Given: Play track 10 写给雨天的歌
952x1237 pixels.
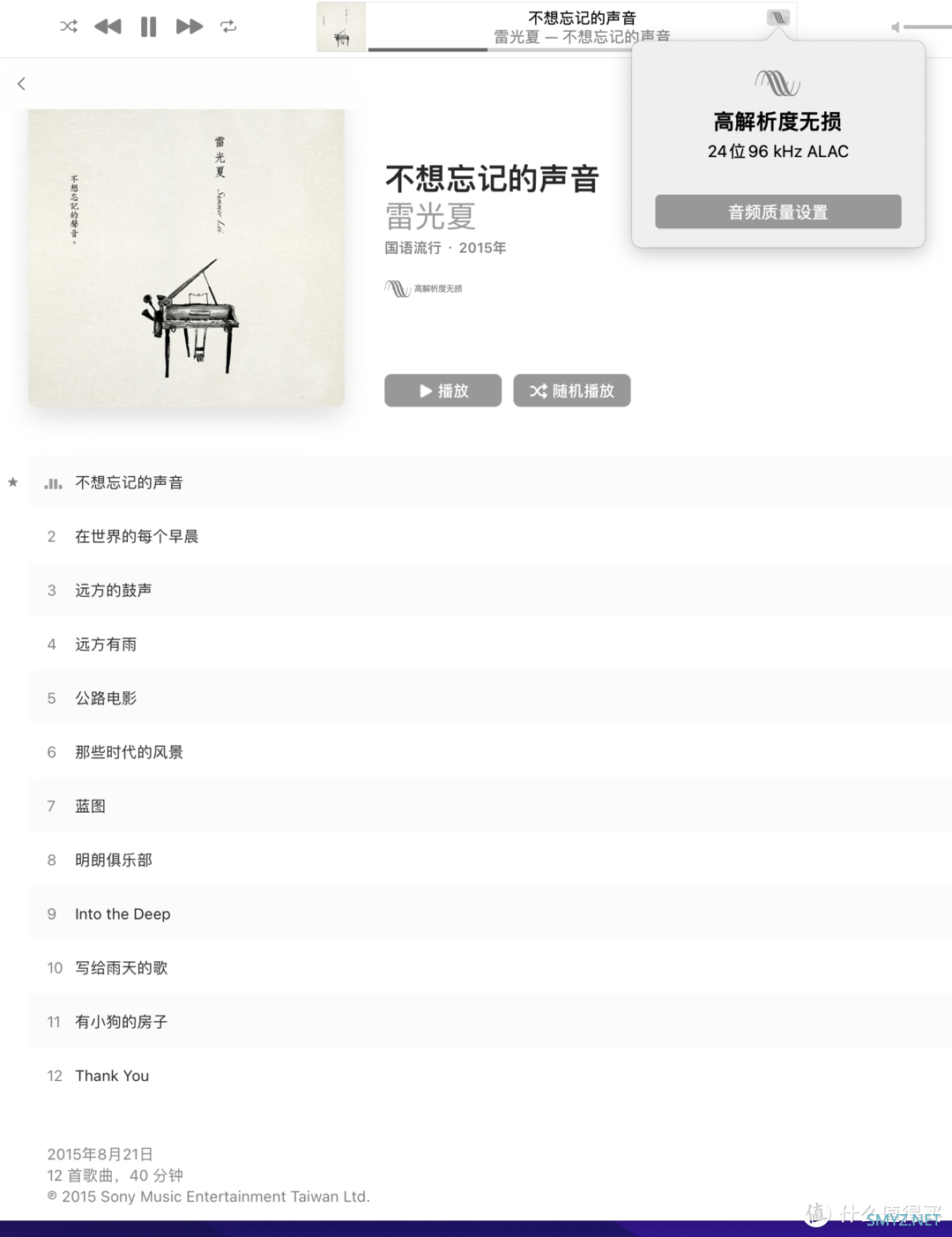Looking at the screenshot, I should tap(121, 968).
